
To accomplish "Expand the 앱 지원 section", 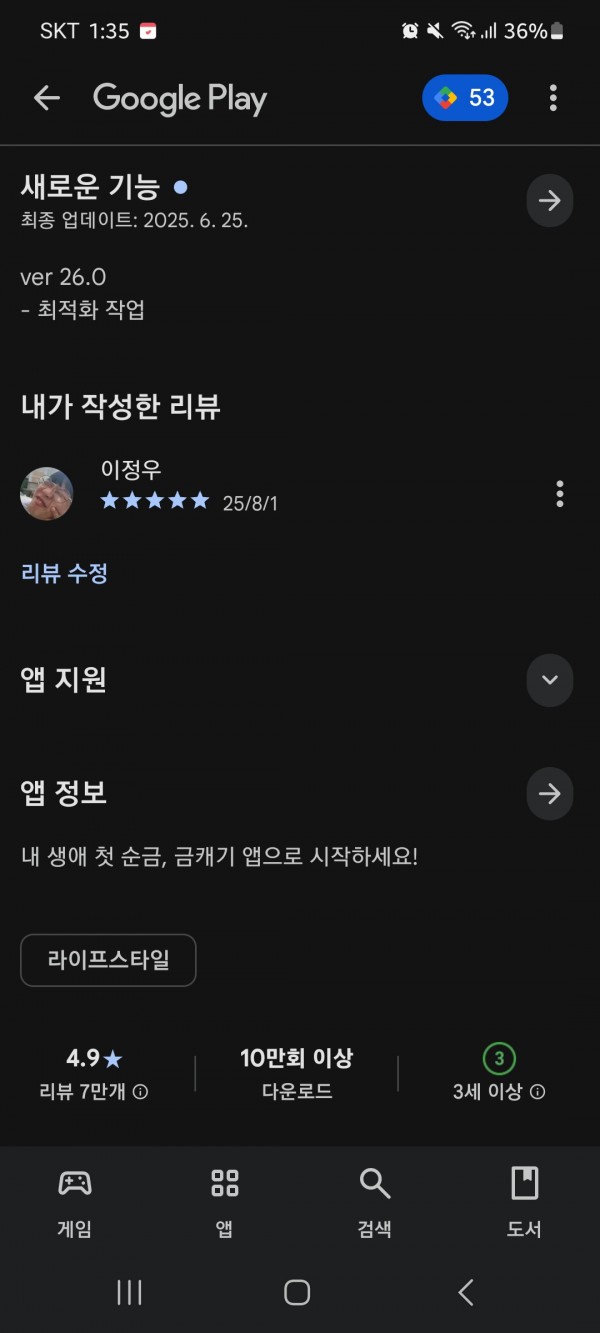I will tap(549, 680).
